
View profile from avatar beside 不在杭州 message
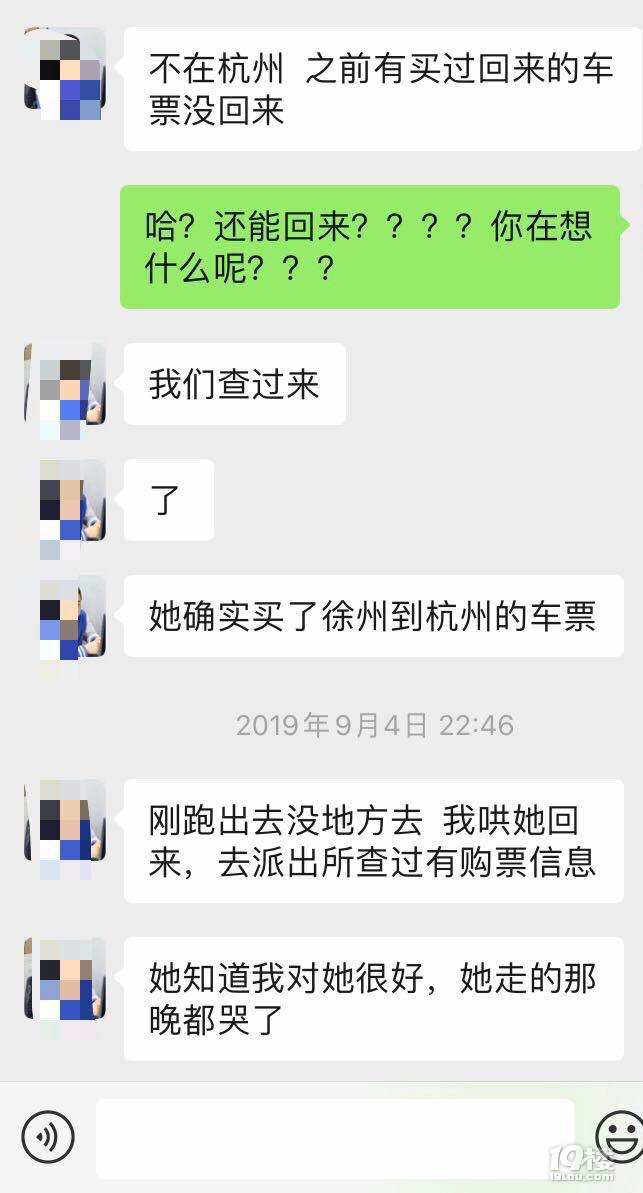(x=65, y=74)
